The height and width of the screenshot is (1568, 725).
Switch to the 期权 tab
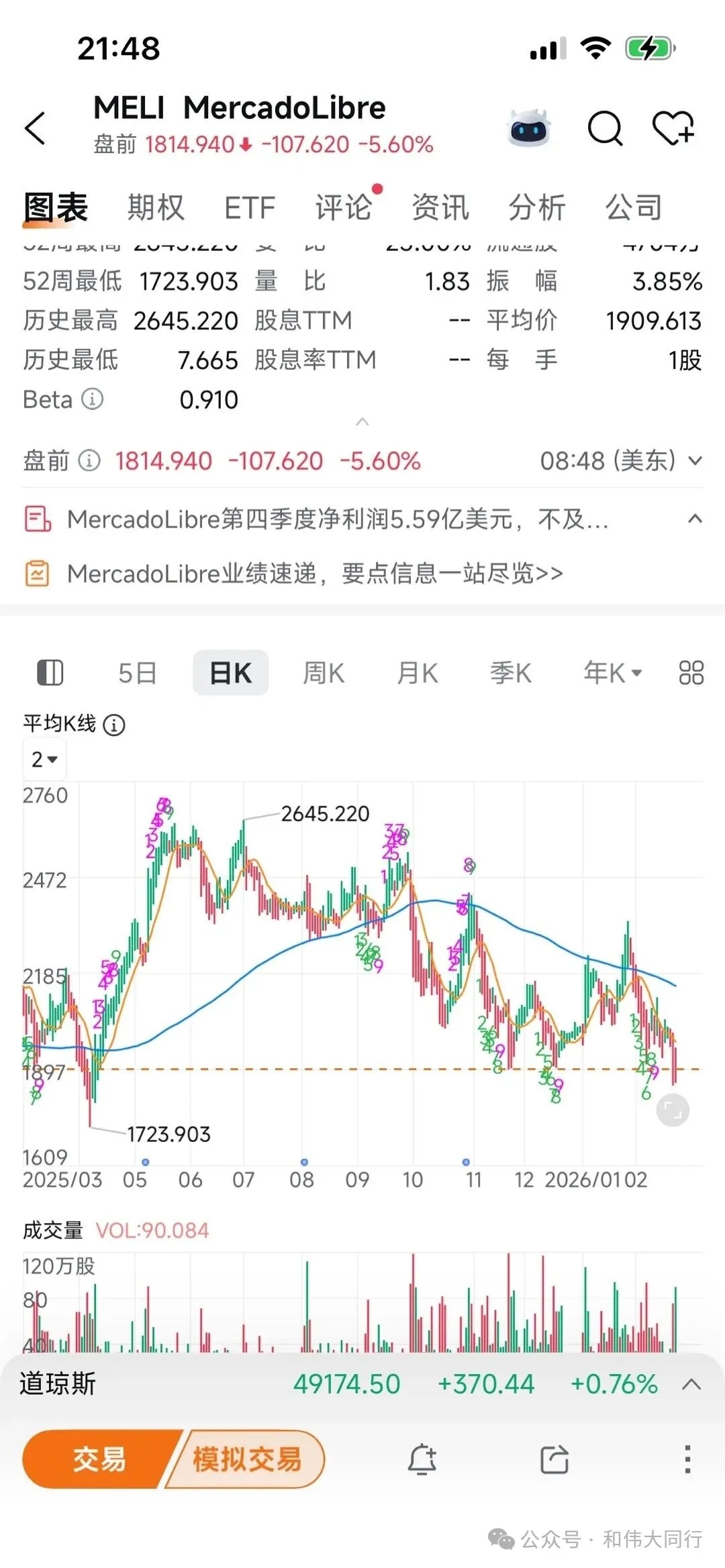[156, 207]
